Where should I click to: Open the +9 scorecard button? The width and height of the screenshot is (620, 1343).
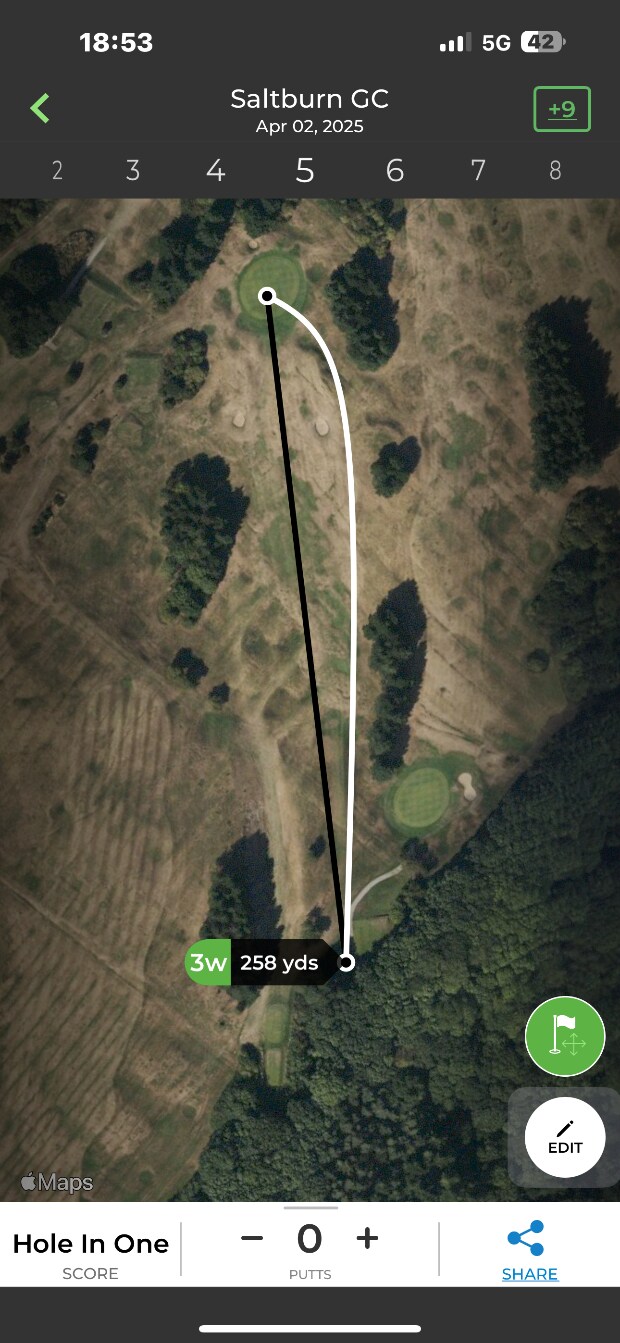tap(562, 110)
